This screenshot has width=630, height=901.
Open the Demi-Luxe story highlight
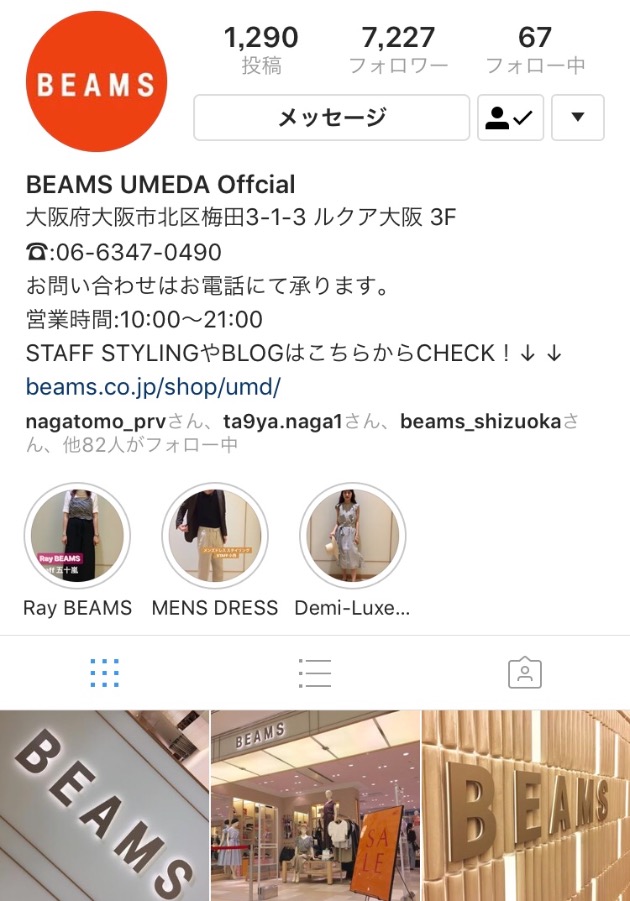pyautogui.click(x=352, y=536)
